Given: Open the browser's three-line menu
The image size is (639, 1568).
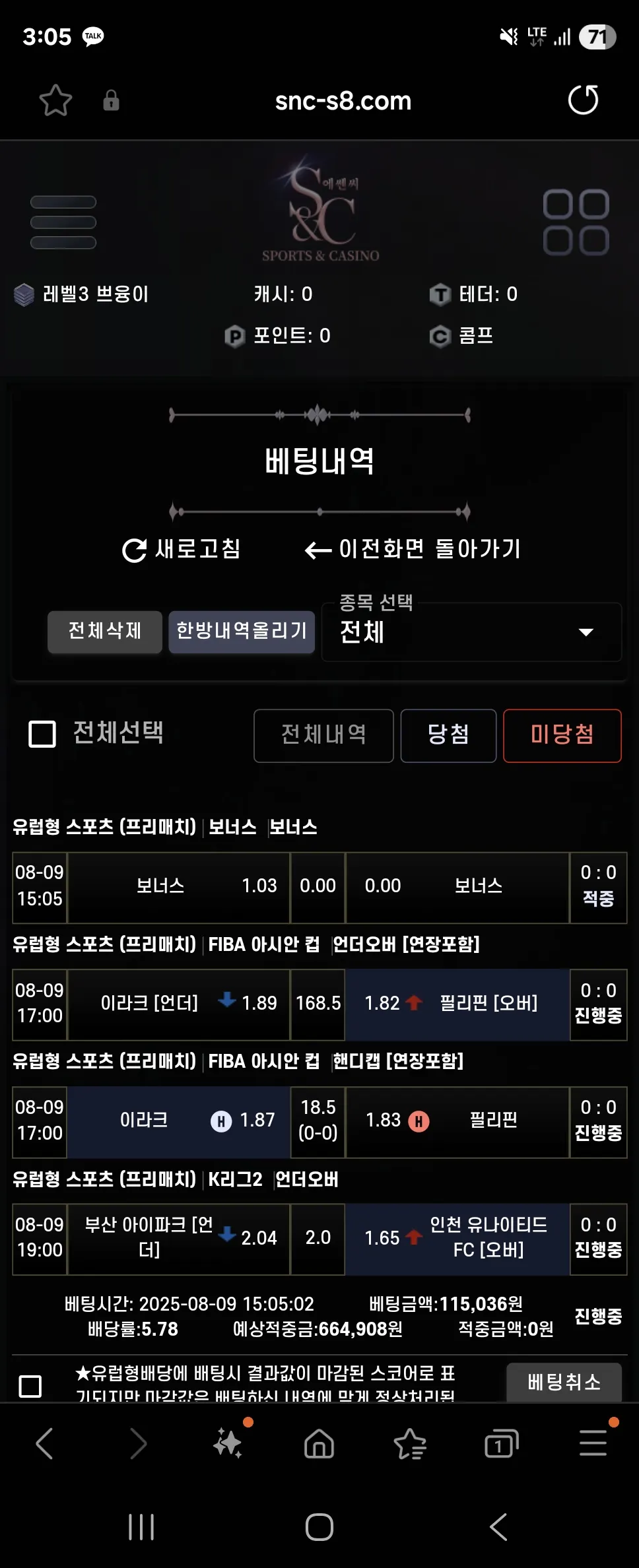Looking at the screenshot, I should (593, 1443).
